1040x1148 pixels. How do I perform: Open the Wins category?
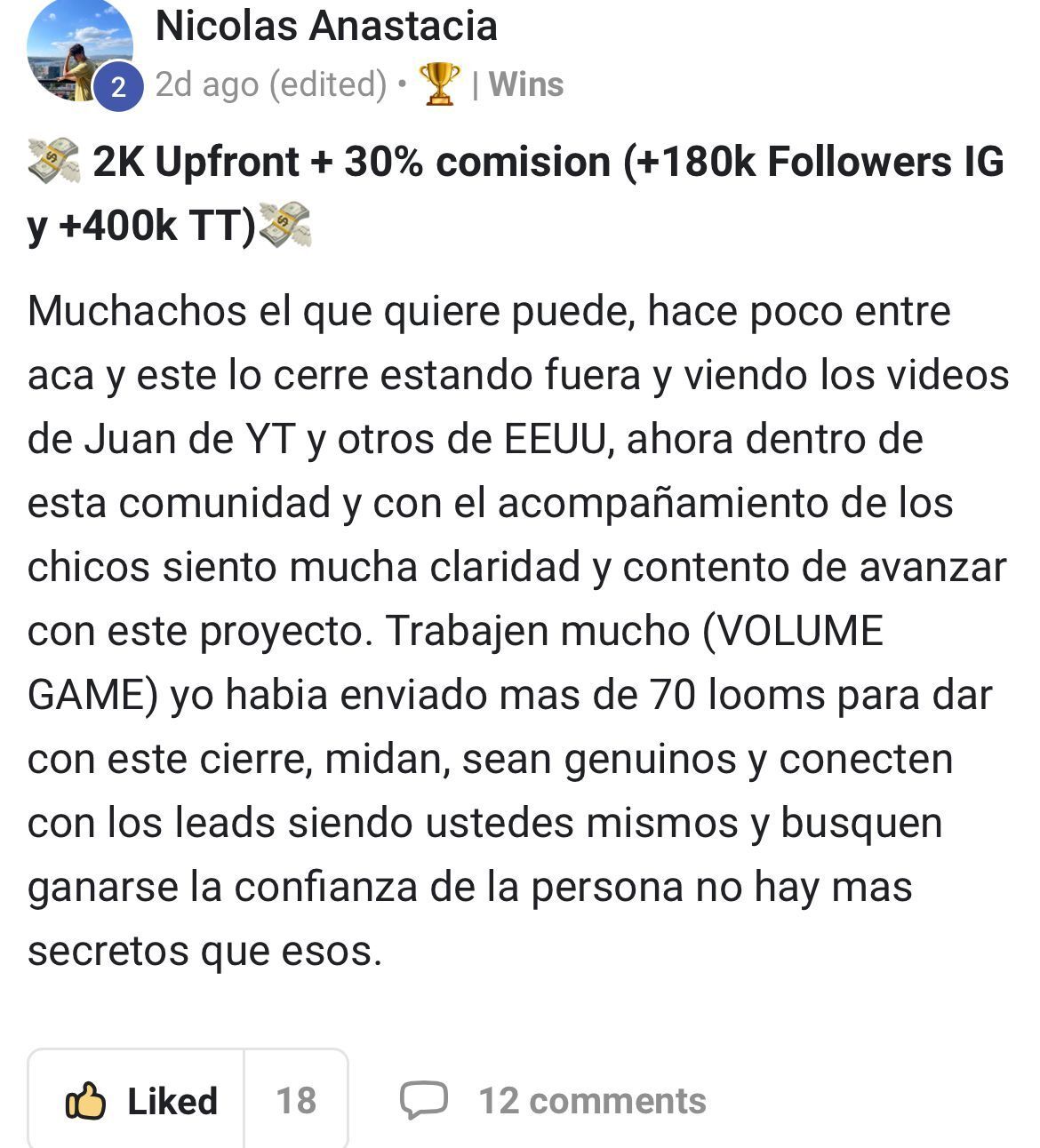524,85
